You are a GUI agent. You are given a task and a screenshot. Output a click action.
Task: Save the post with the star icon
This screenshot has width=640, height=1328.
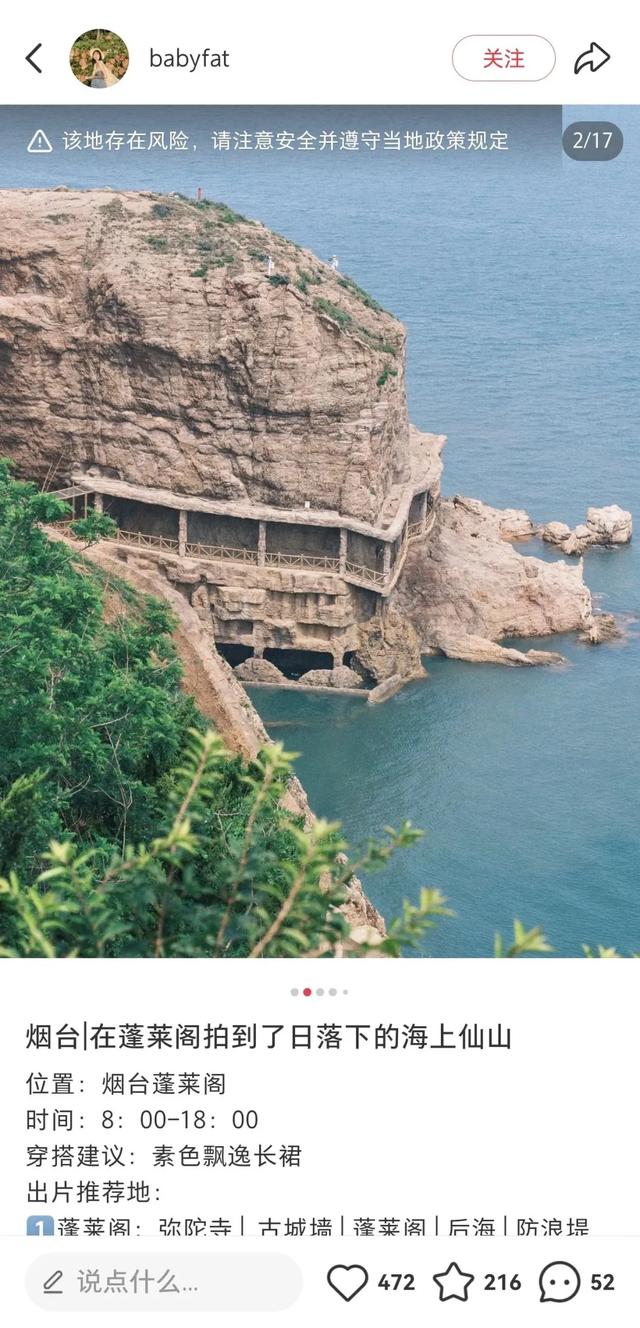point(453,1282)
